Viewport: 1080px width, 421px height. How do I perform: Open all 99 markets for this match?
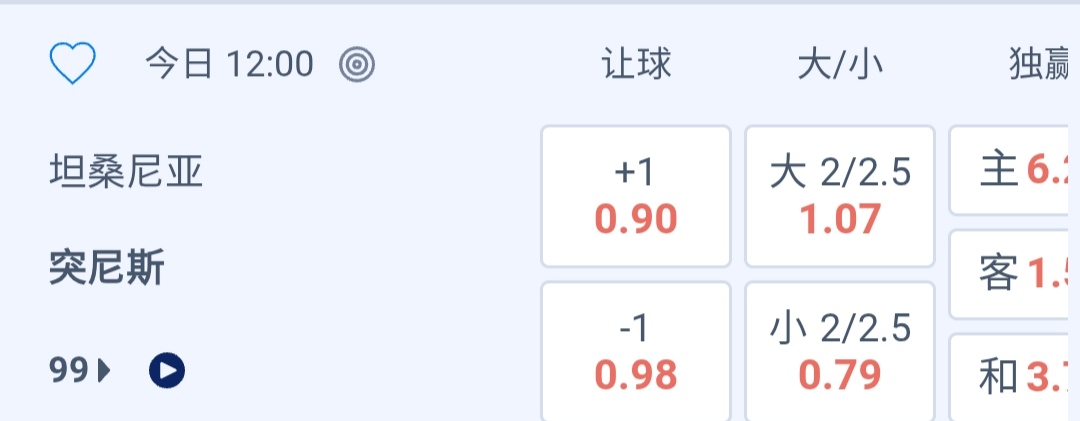pyautogui.click(x=80, y=372)
